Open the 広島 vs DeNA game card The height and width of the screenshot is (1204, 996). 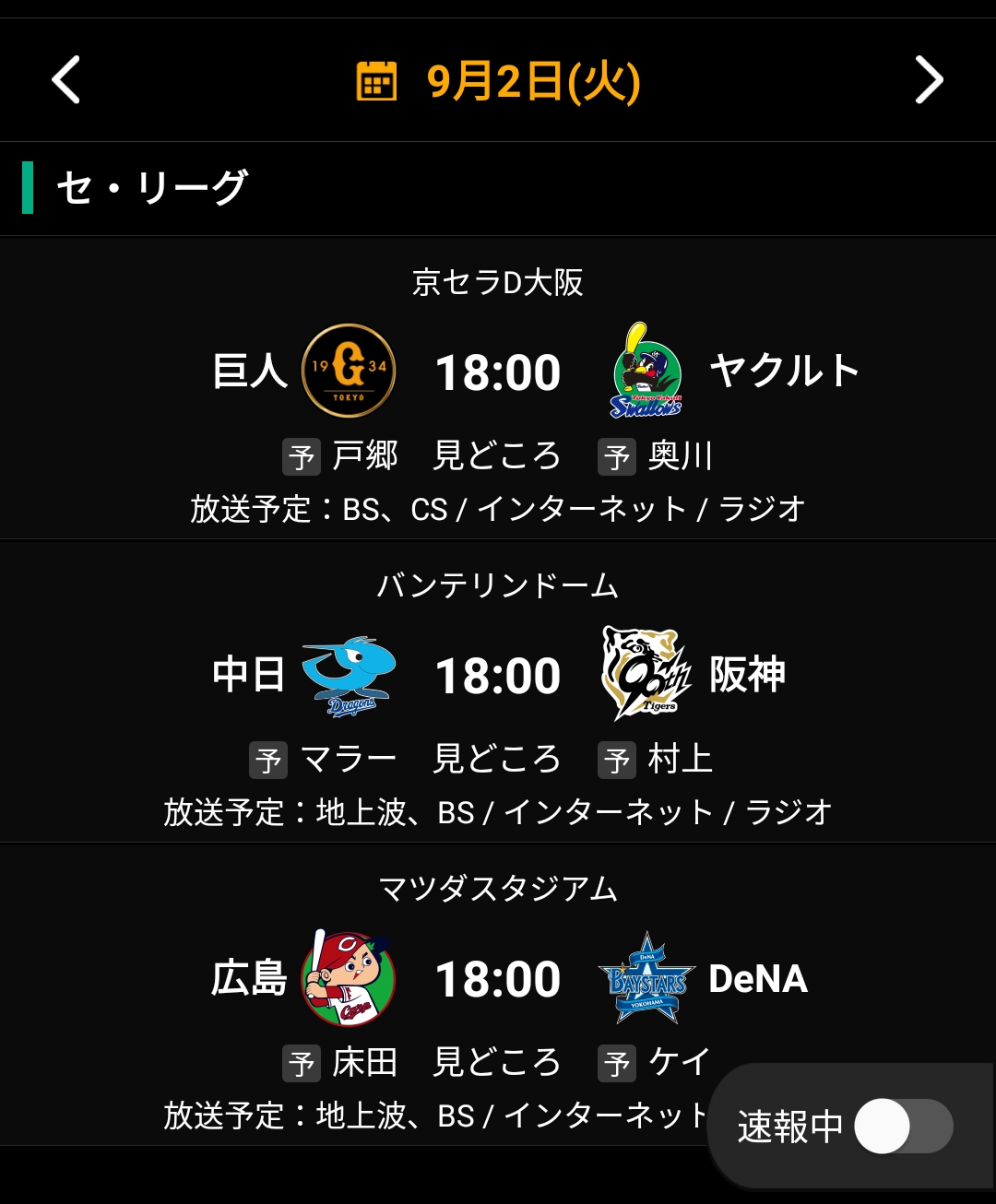tap(498, 978)
